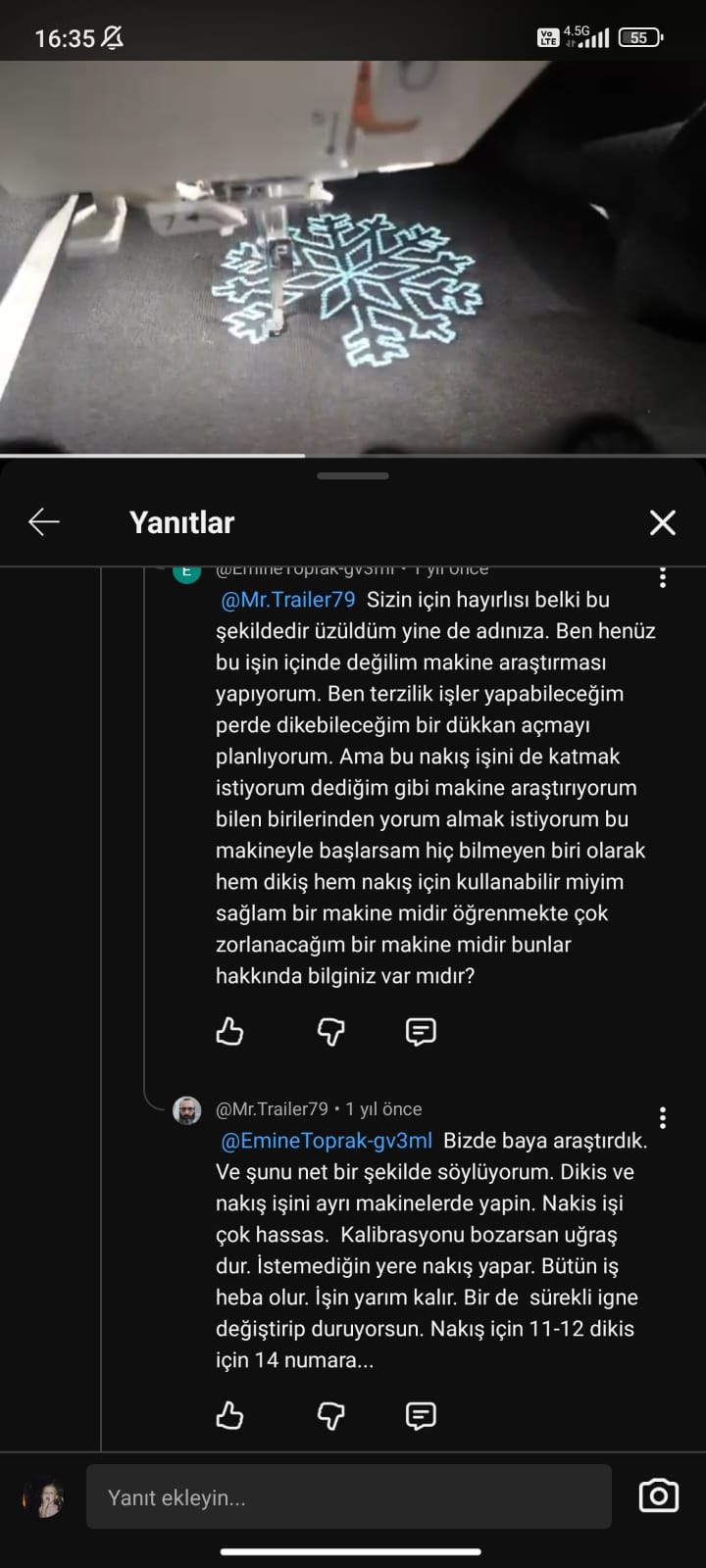Dislike EmineToprak's reply about machine research
The image size is (706, 1568).
pos(331,1031)
